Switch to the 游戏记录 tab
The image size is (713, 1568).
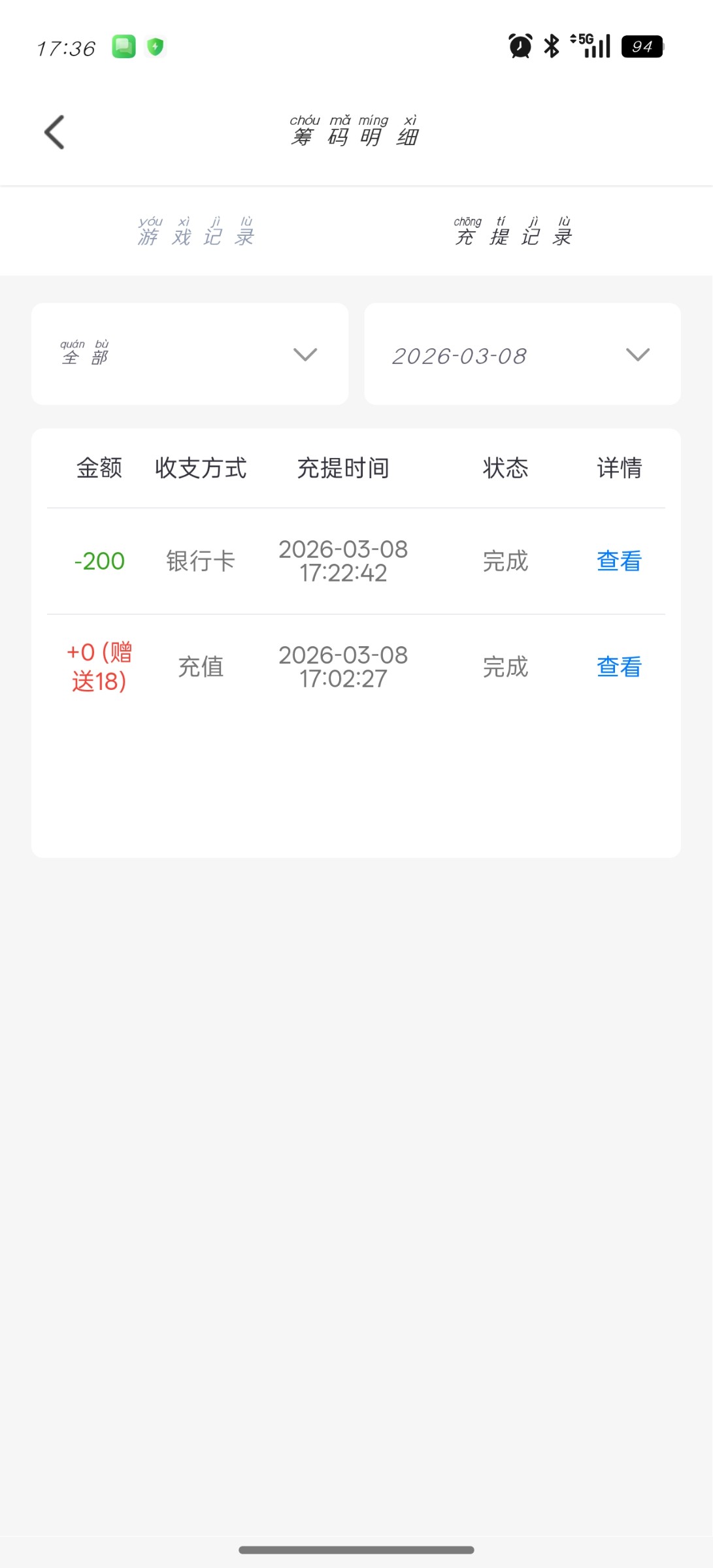click(x=195, y=232)
